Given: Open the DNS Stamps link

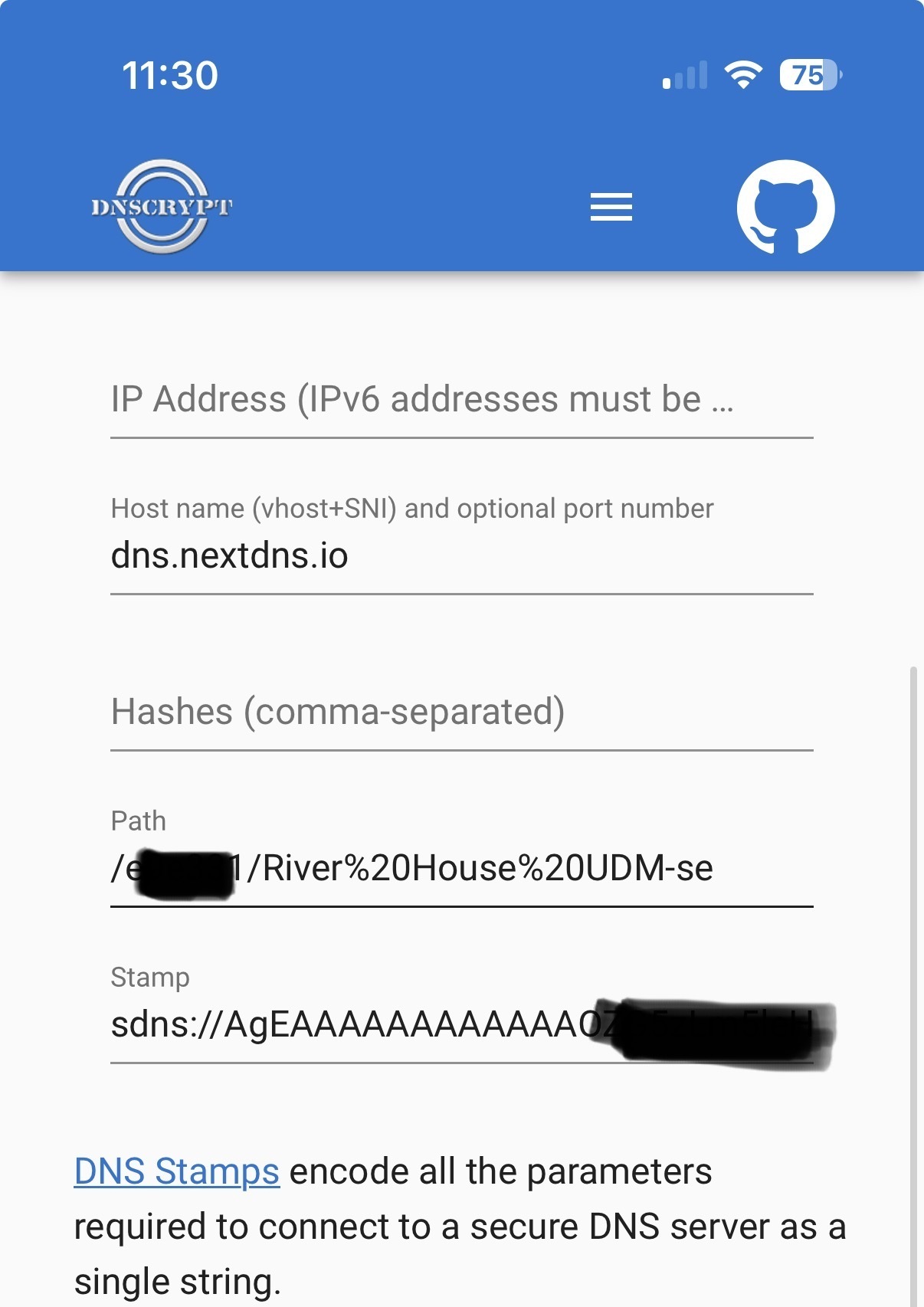Looking at the screenshot, I should pos(177,1172).
